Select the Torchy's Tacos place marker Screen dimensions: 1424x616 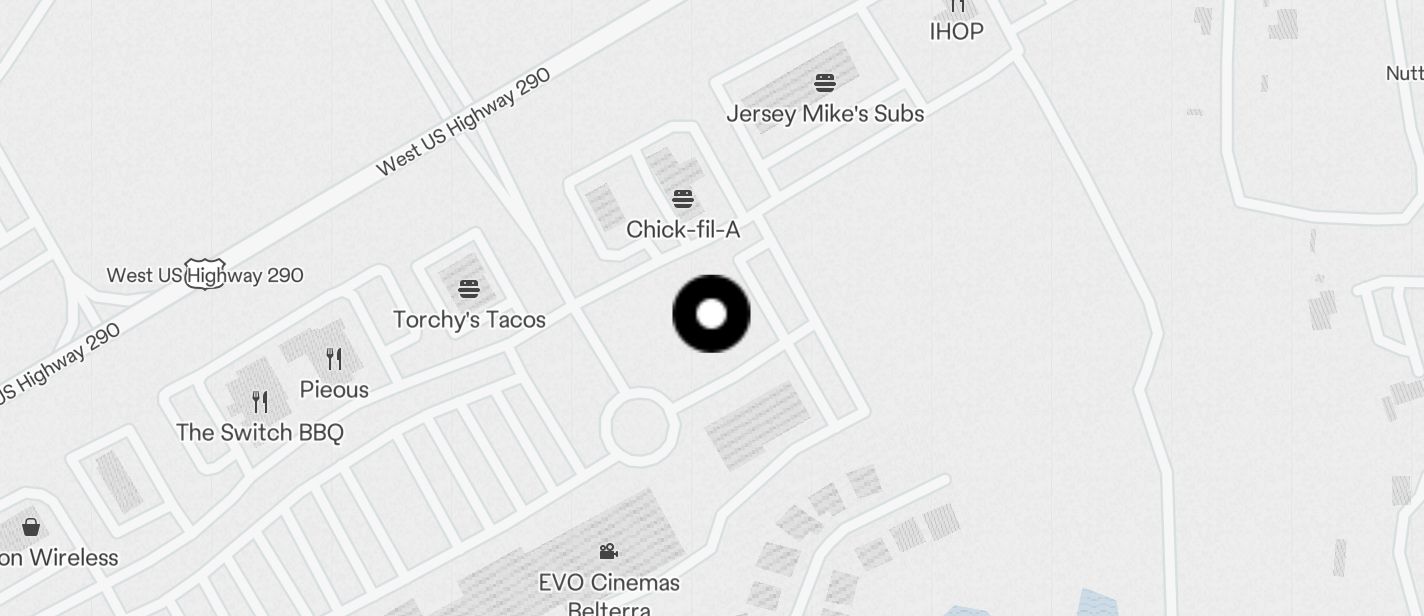tap(469, 290)
